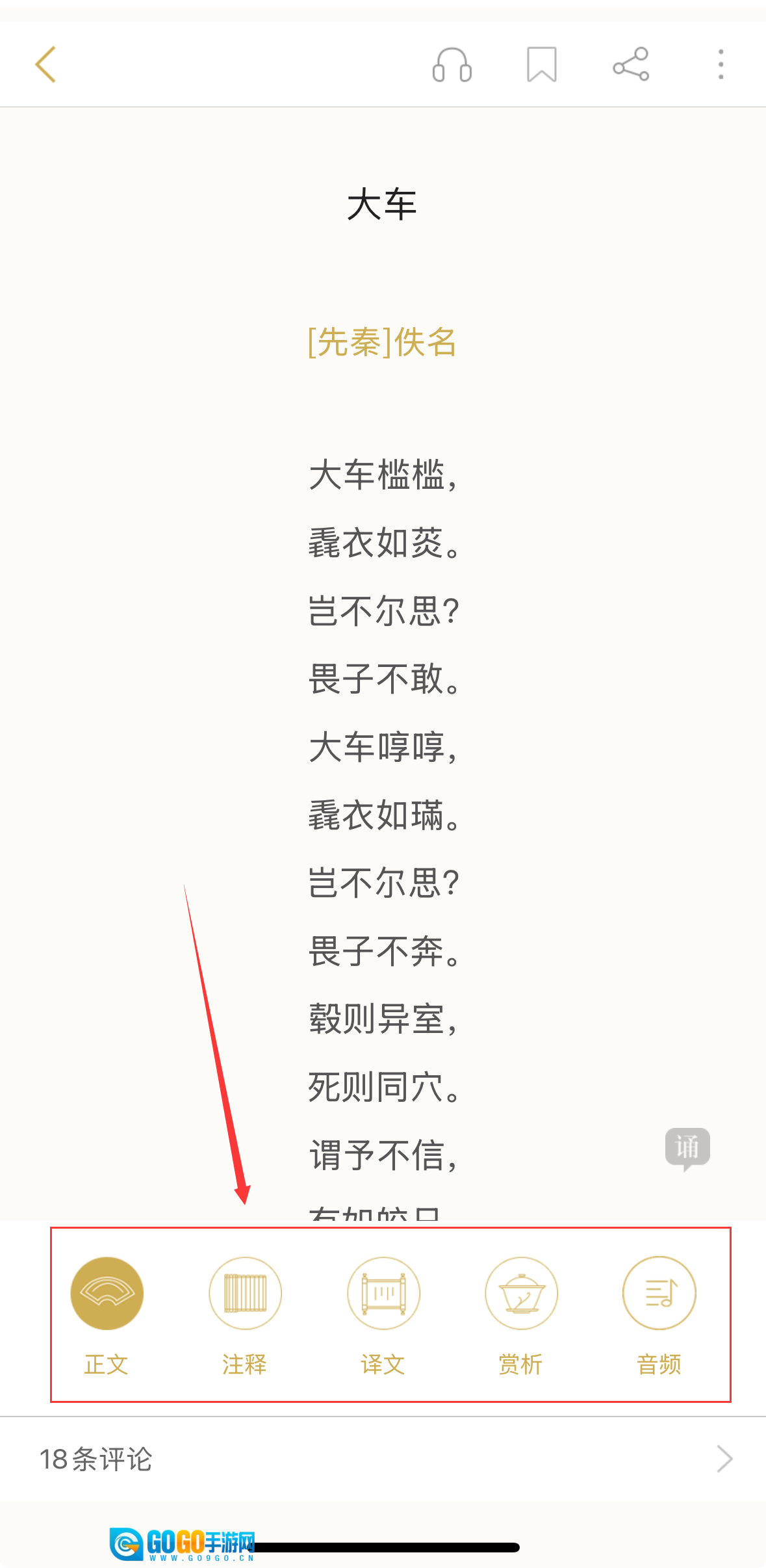Bookmark this poem

(541, 64)
